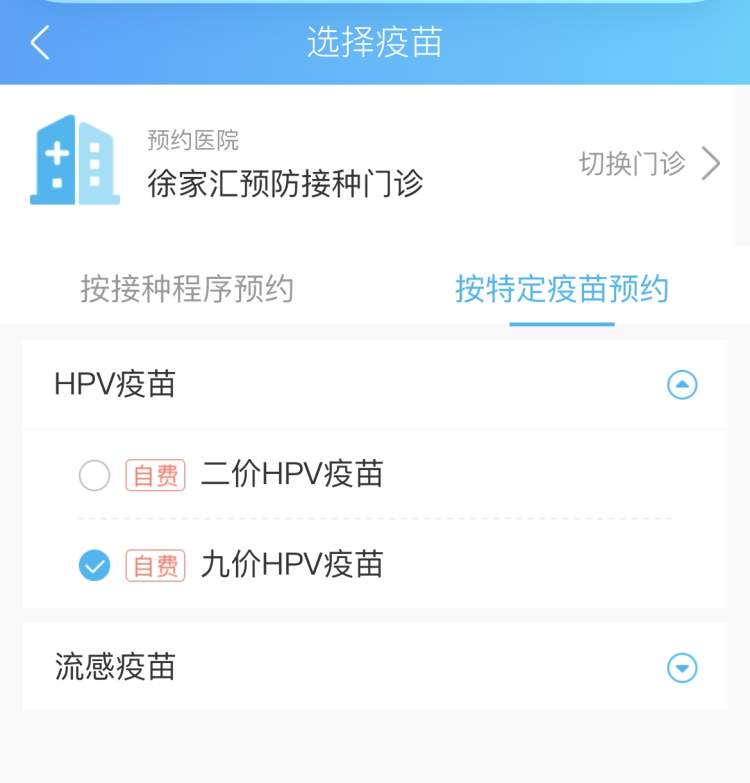Select the 九价HPV疫苗 option
The width and height of the screenshot is (750, 783).
click(x=95, y=566)
